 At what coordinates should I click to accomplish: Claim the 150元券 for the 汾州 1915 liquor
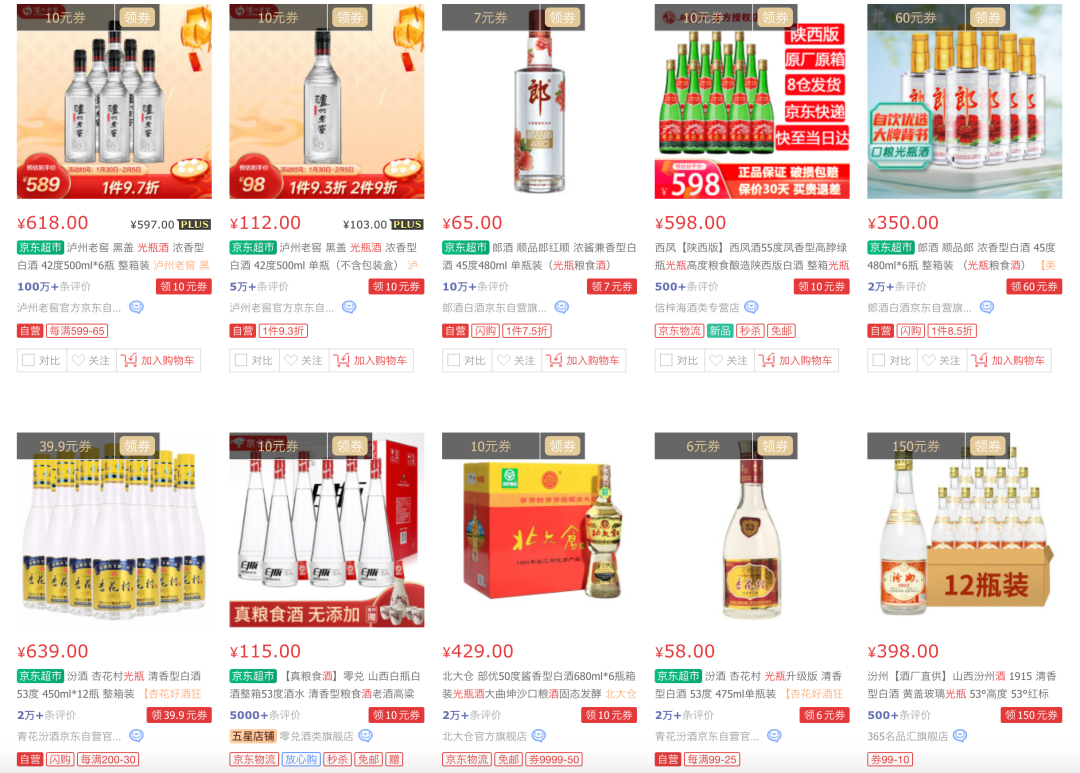pos(1031,715)
